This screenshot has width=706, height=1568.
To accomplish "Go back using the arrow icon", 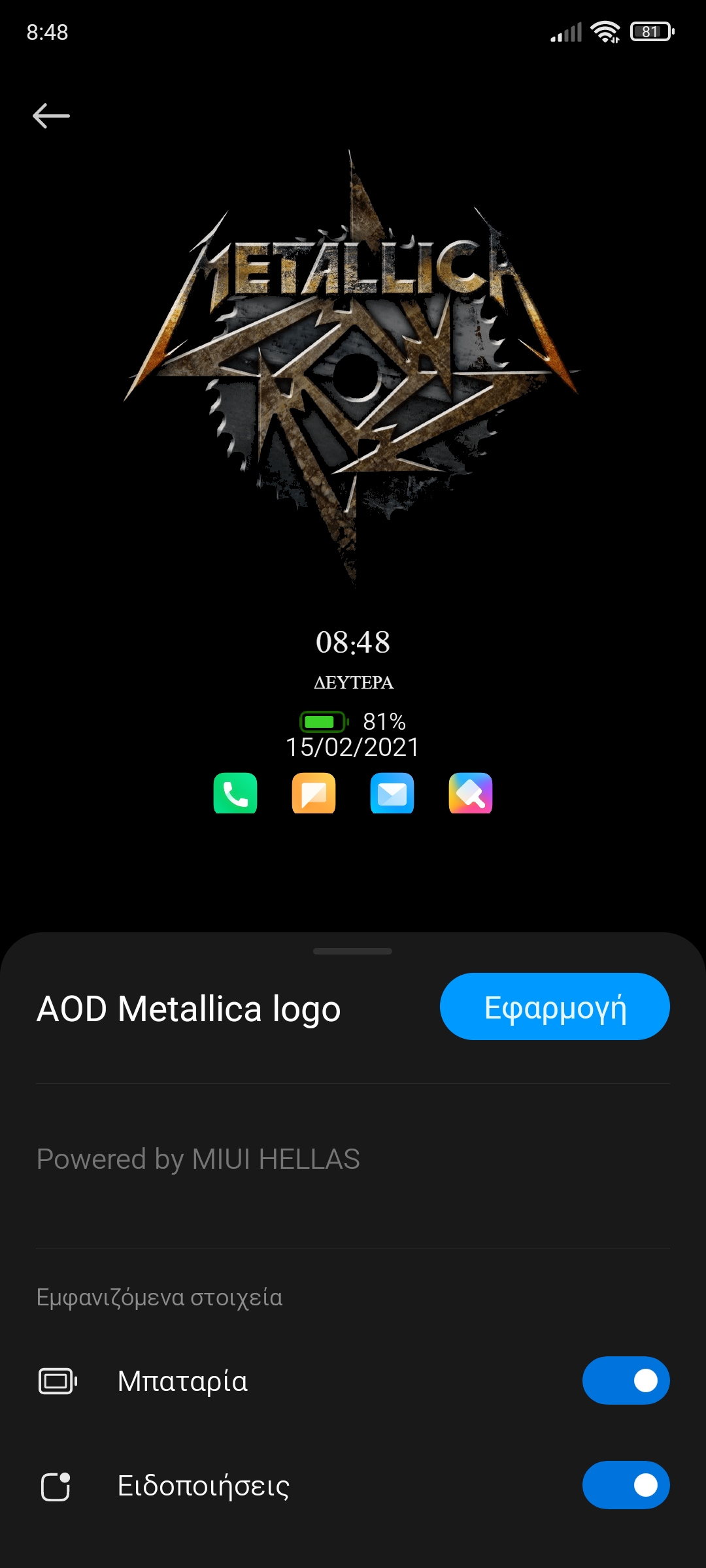I will 51,116.
